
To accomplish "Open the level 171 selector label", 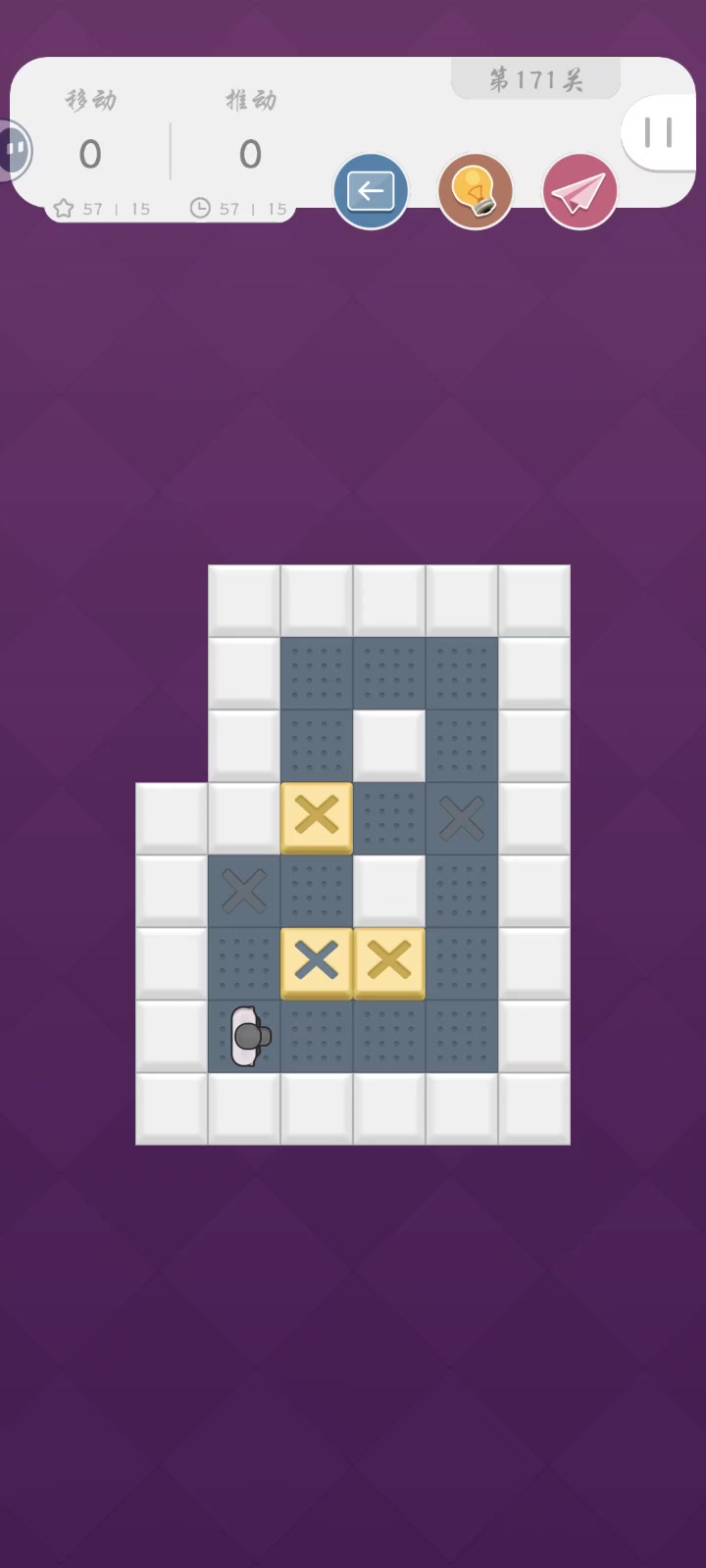I will tap(535, 79).
